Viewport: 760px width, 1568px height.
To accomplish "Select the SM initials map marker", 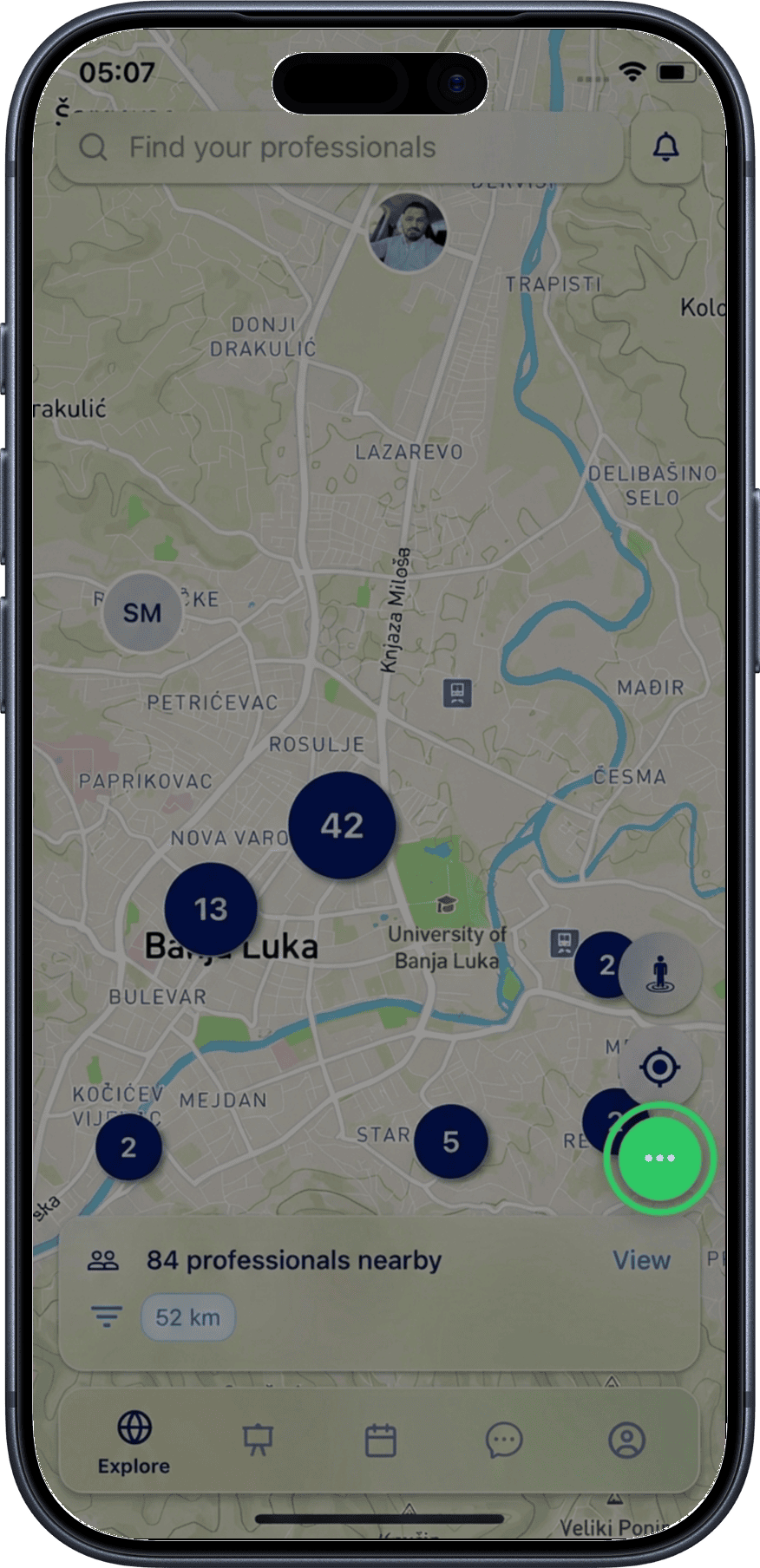I will 142,612.
